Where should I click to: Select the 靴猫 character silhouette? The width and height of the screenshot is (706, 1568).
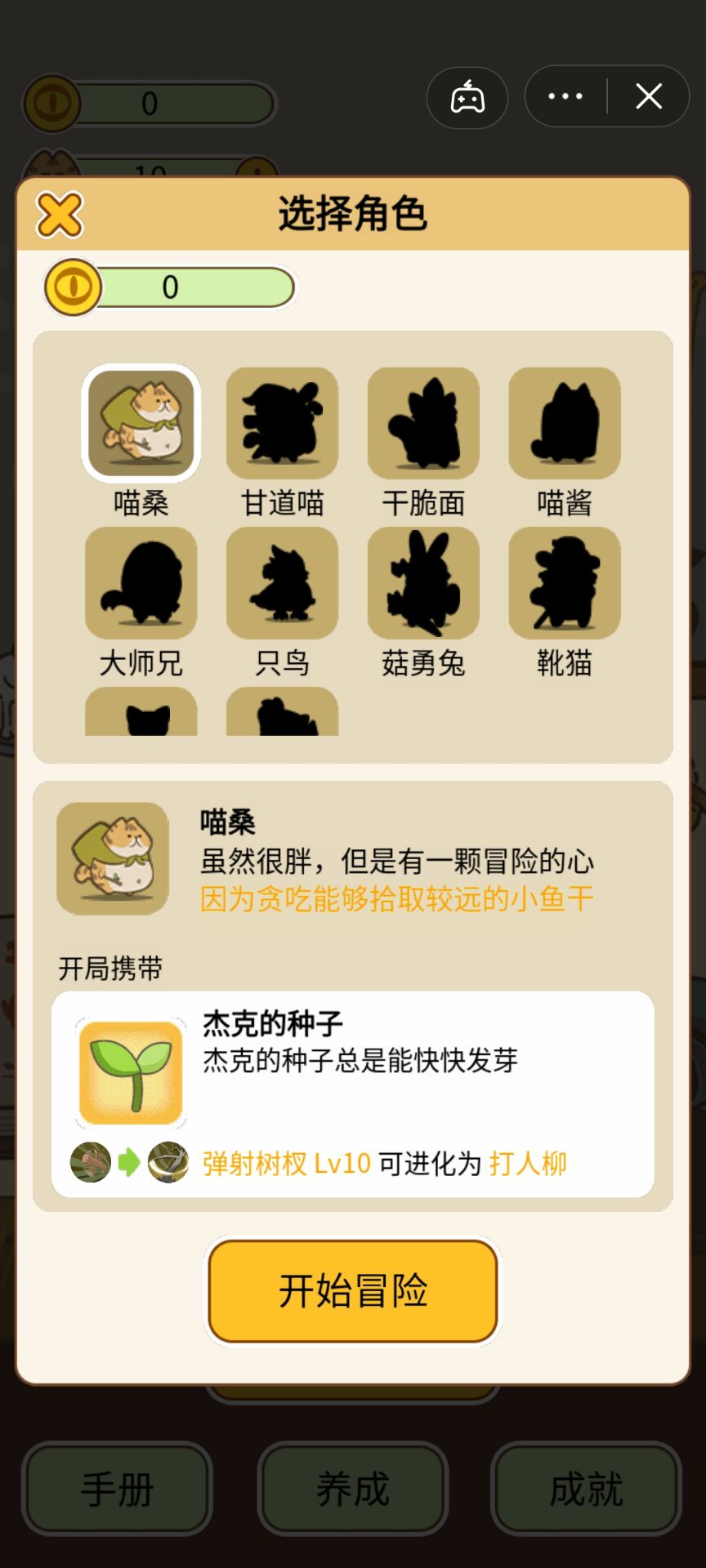564,582
